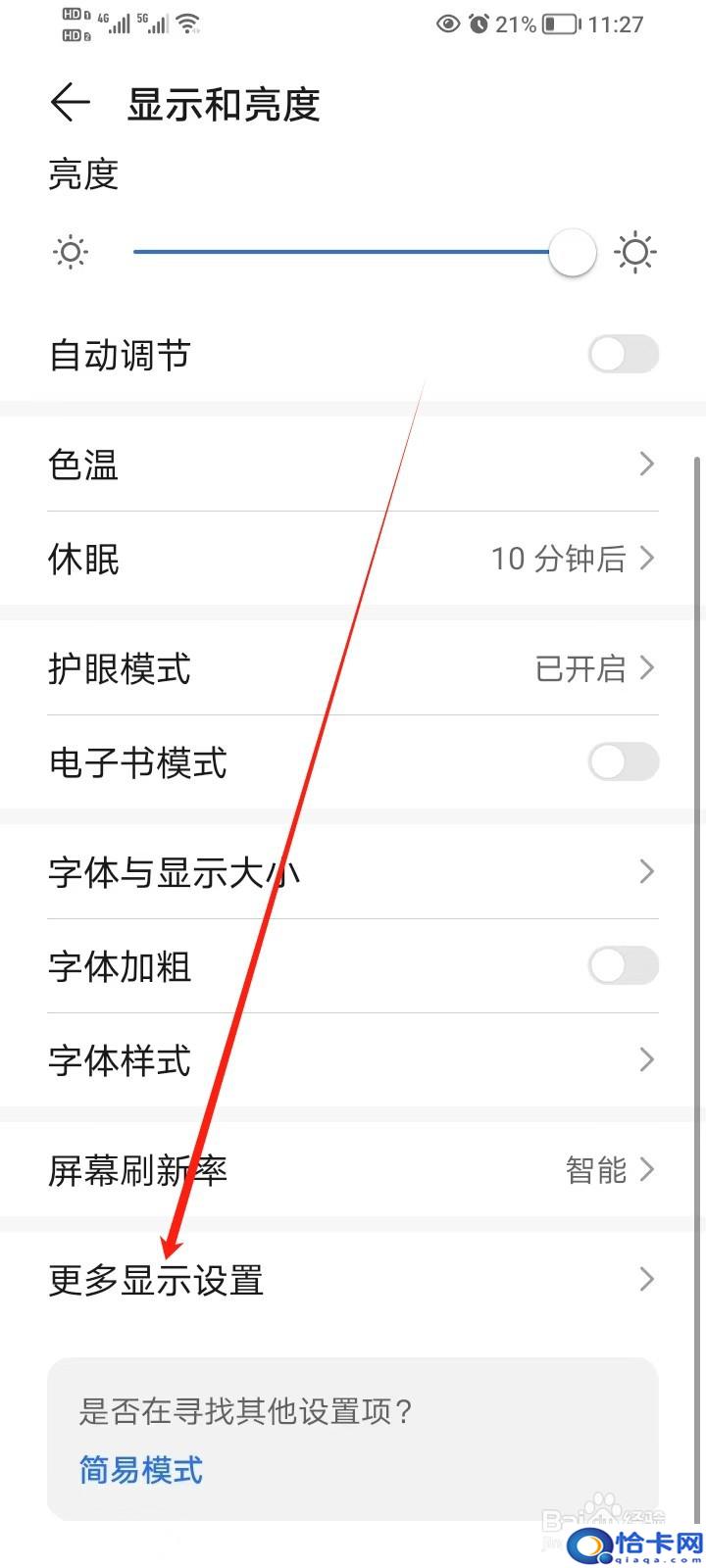Open 字体与显示大小
This screenshot has height=1568, width=706.
coord(353,871)
